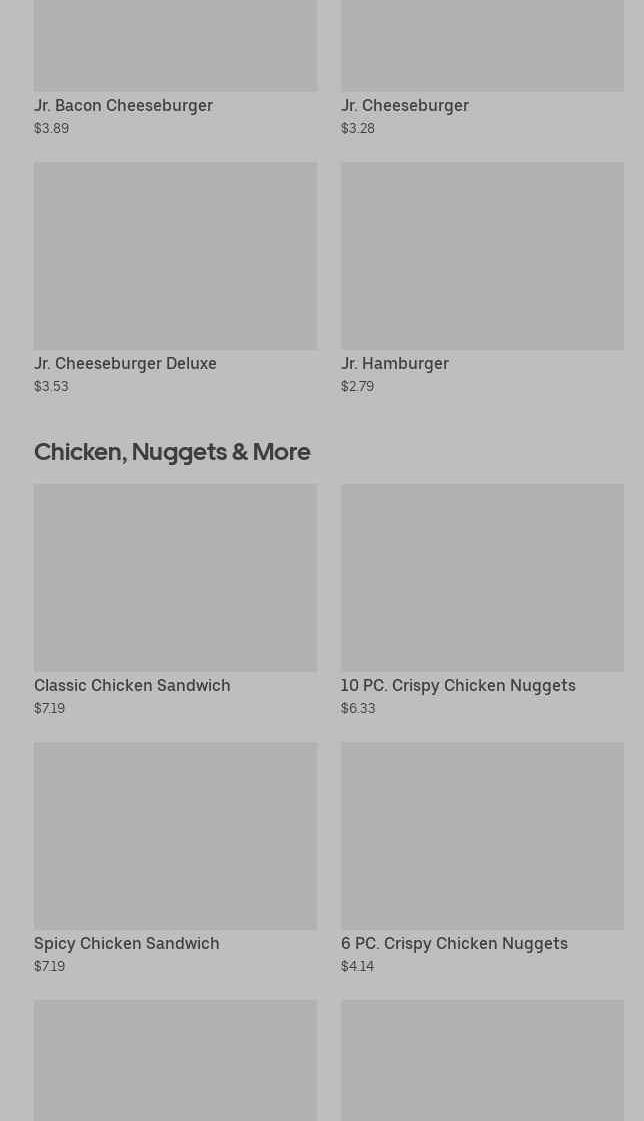Select 10 PC. Crispy Chicken Nuggets

[482, 600]
